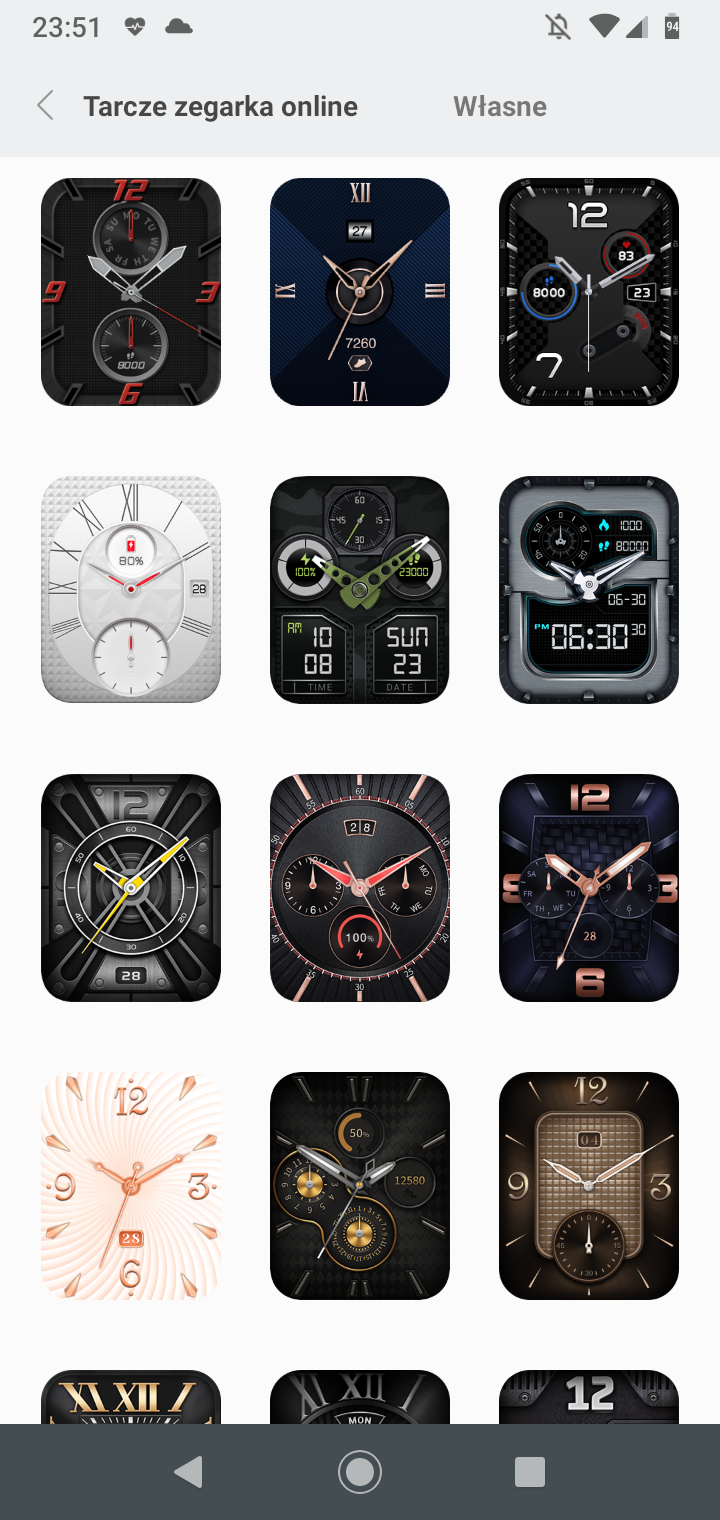This screenshot has height=1520, width=720.
Task: Open the green camo watch face with SUN 23
Action: [x=360, y=590]
